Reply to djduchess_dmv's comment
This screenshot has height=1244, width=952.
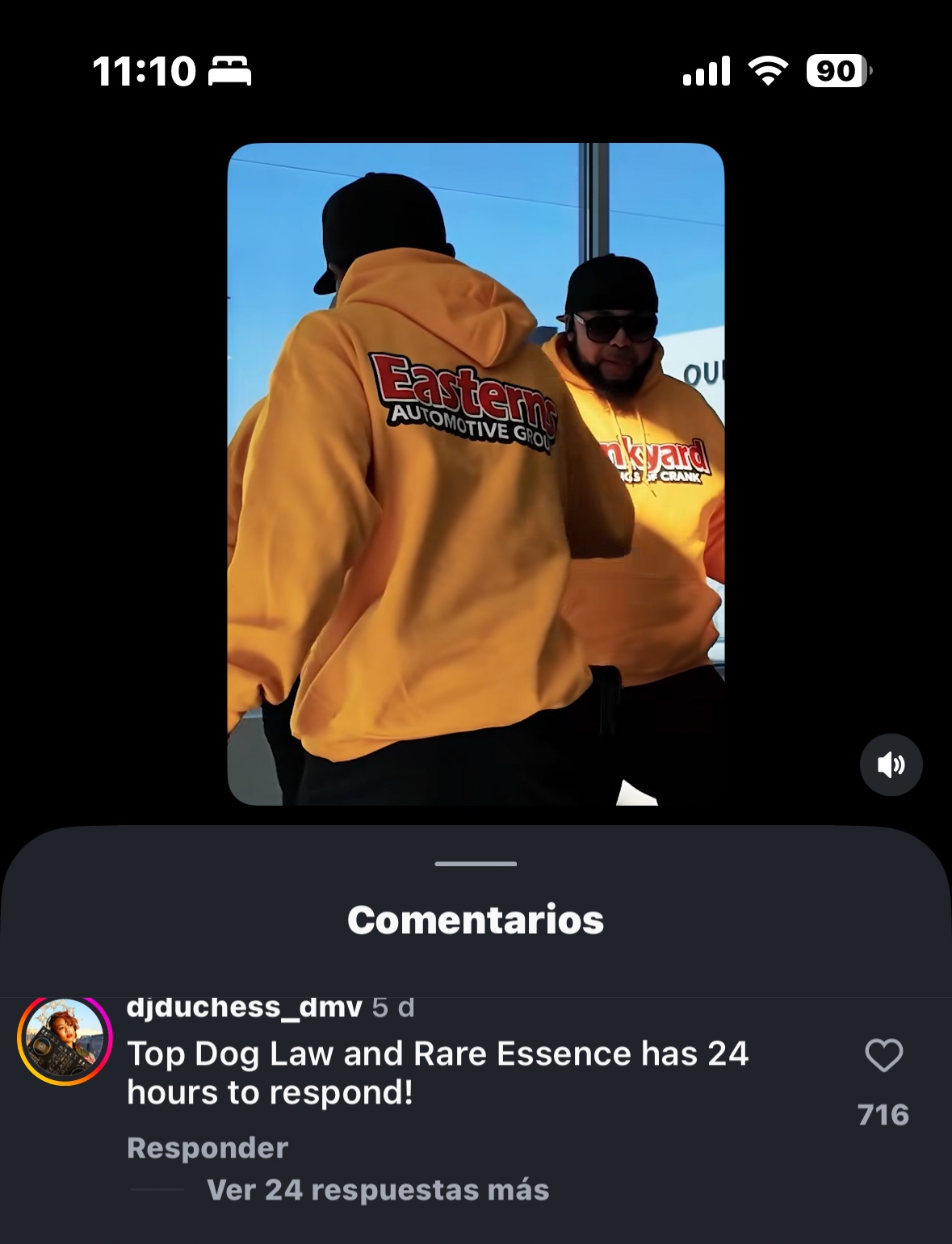(208, 1148)
